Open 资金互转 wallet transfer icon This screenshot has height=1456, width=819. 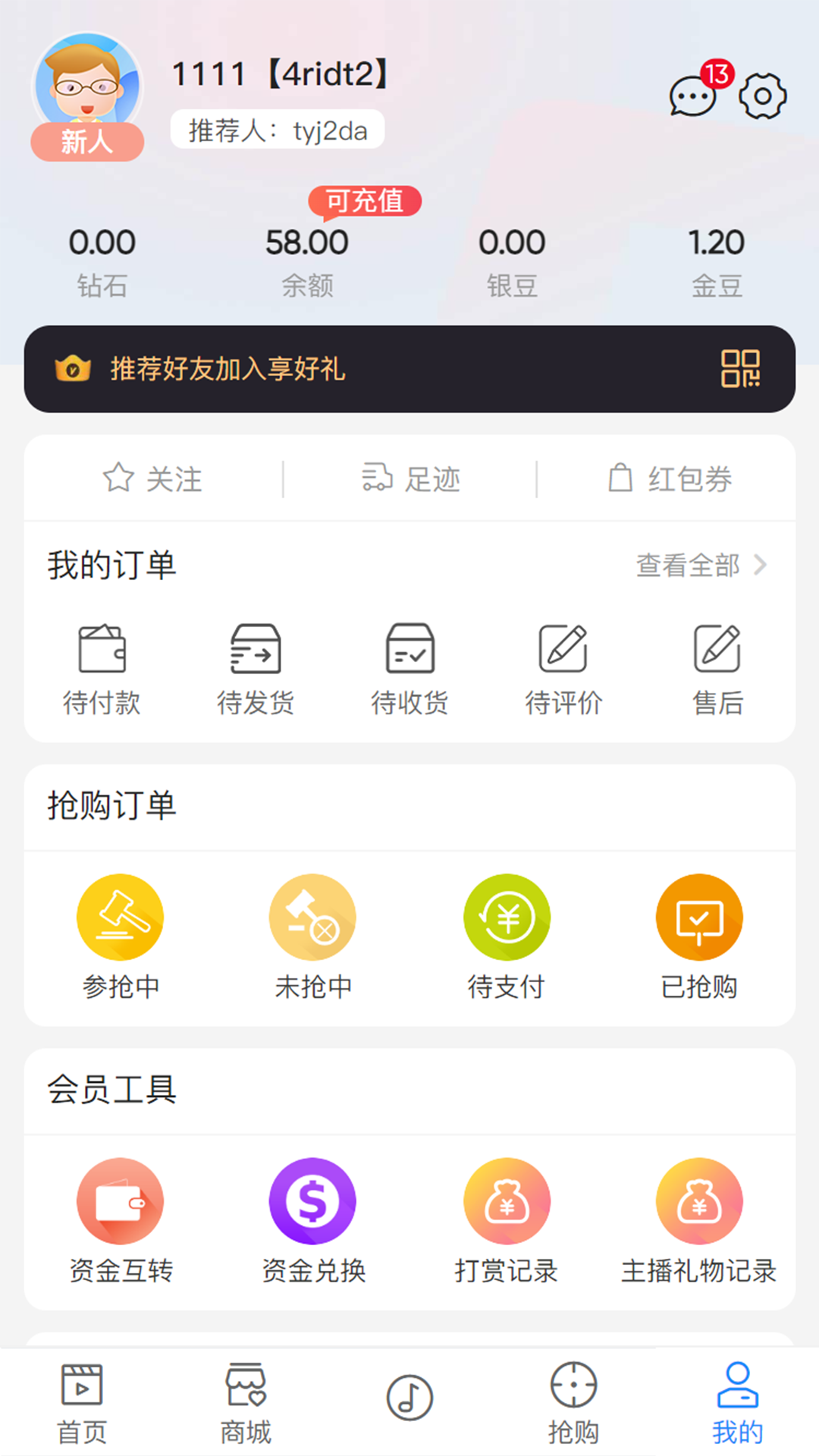(x=121, y=1201)
